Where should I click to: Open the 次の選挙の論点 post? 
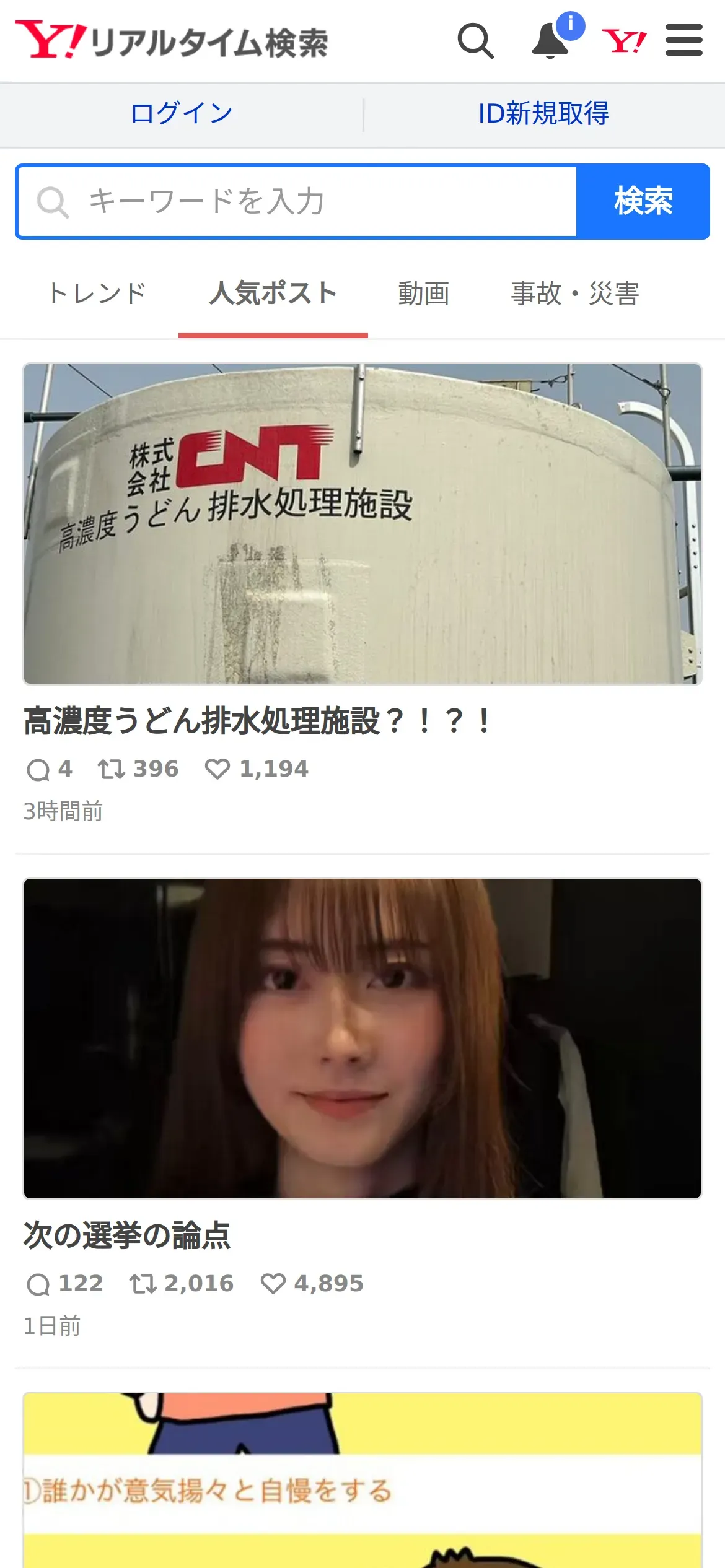(127, 1235)
